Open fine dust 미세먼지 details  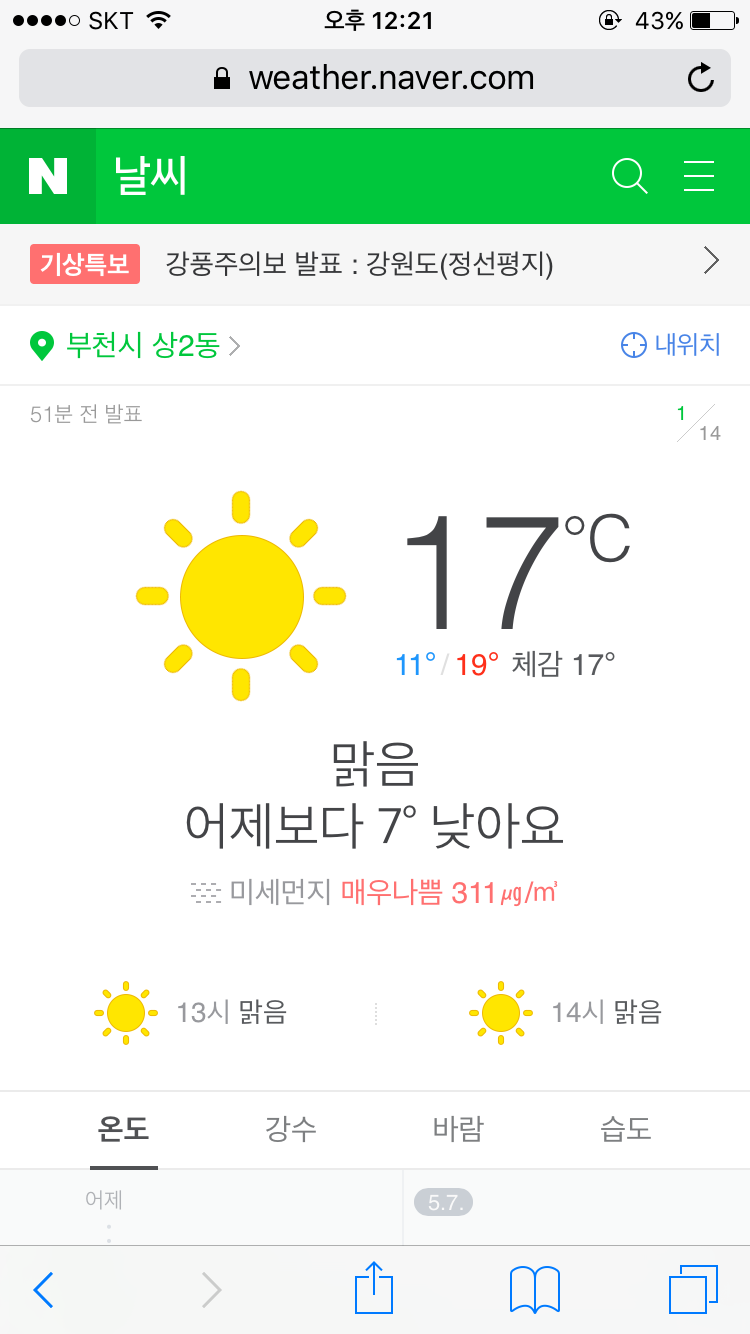pyautogui.click(x=375, y=892)
